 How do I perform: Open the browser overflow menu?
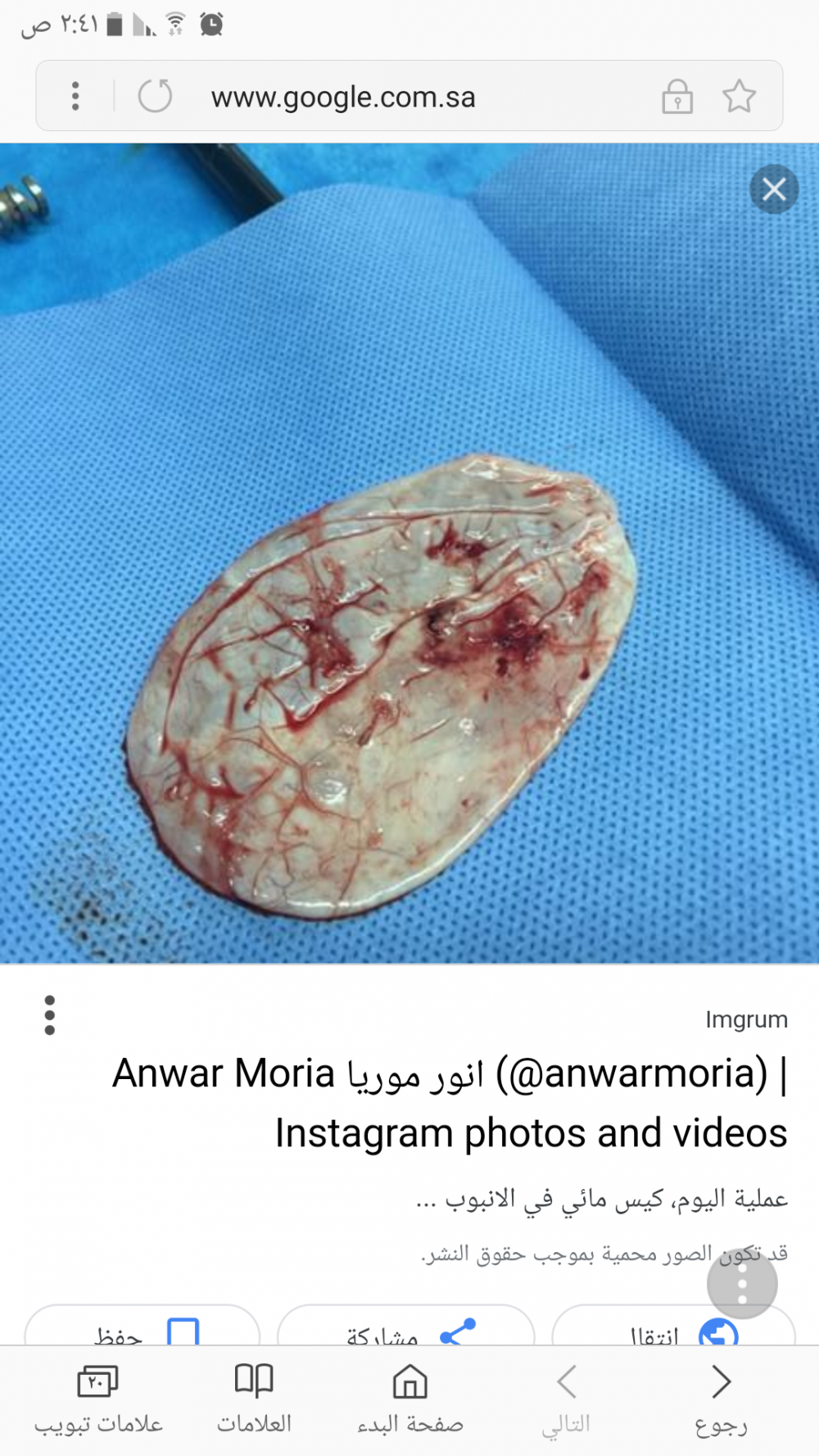[x=75, y=97]
